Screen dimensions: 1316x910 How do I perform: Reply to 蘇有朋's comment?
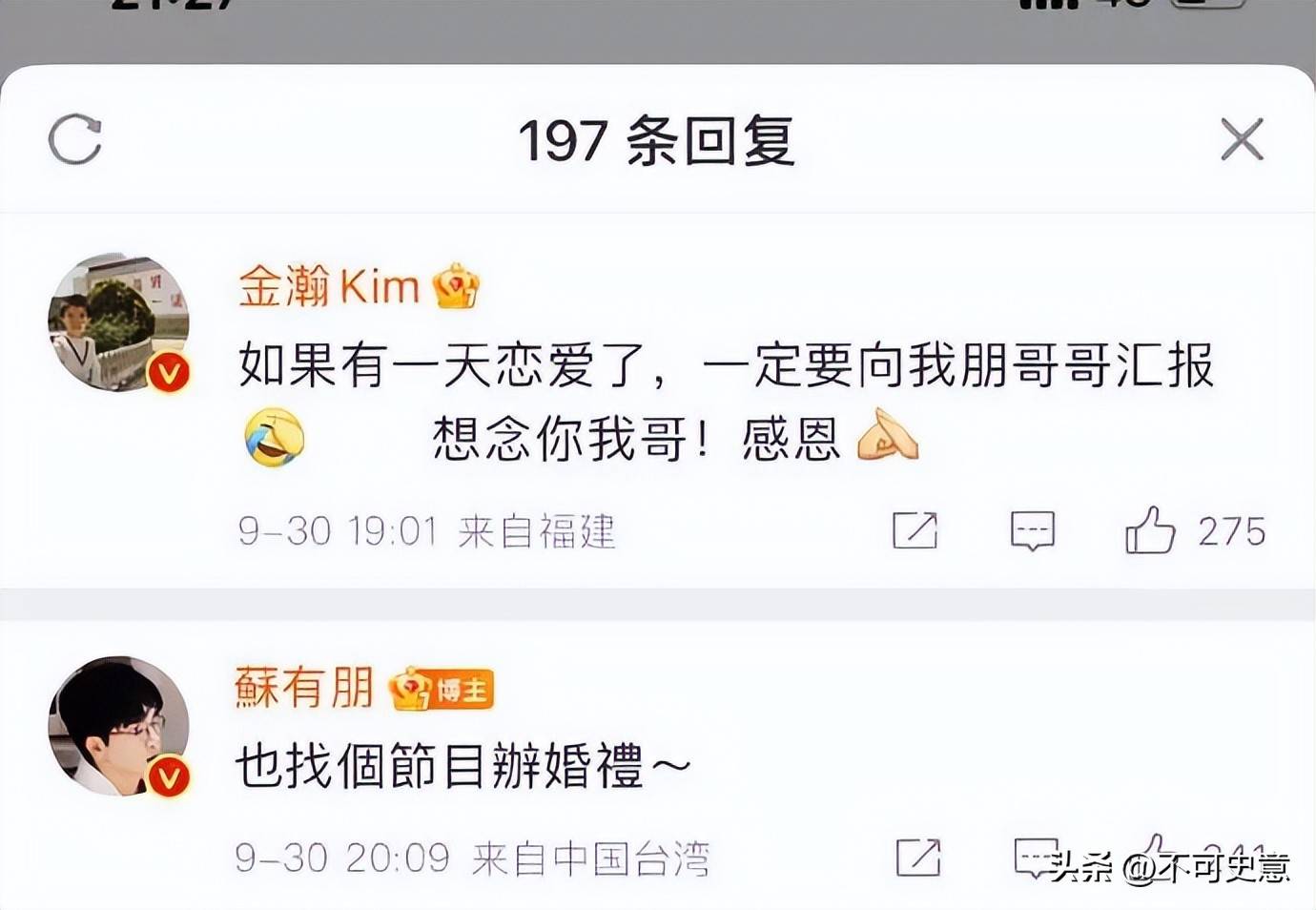tap(1035, 857)
